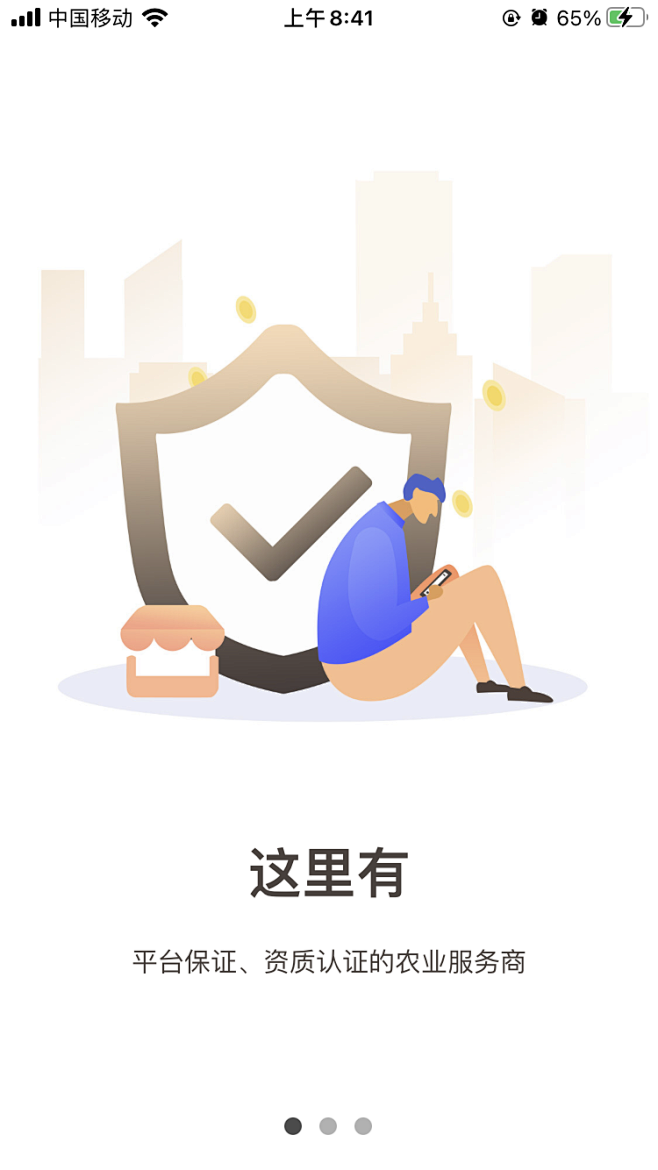Select the second page indicator dot
The height and width of the screenshot is (1170, 658).
[x=328, y=1126]
